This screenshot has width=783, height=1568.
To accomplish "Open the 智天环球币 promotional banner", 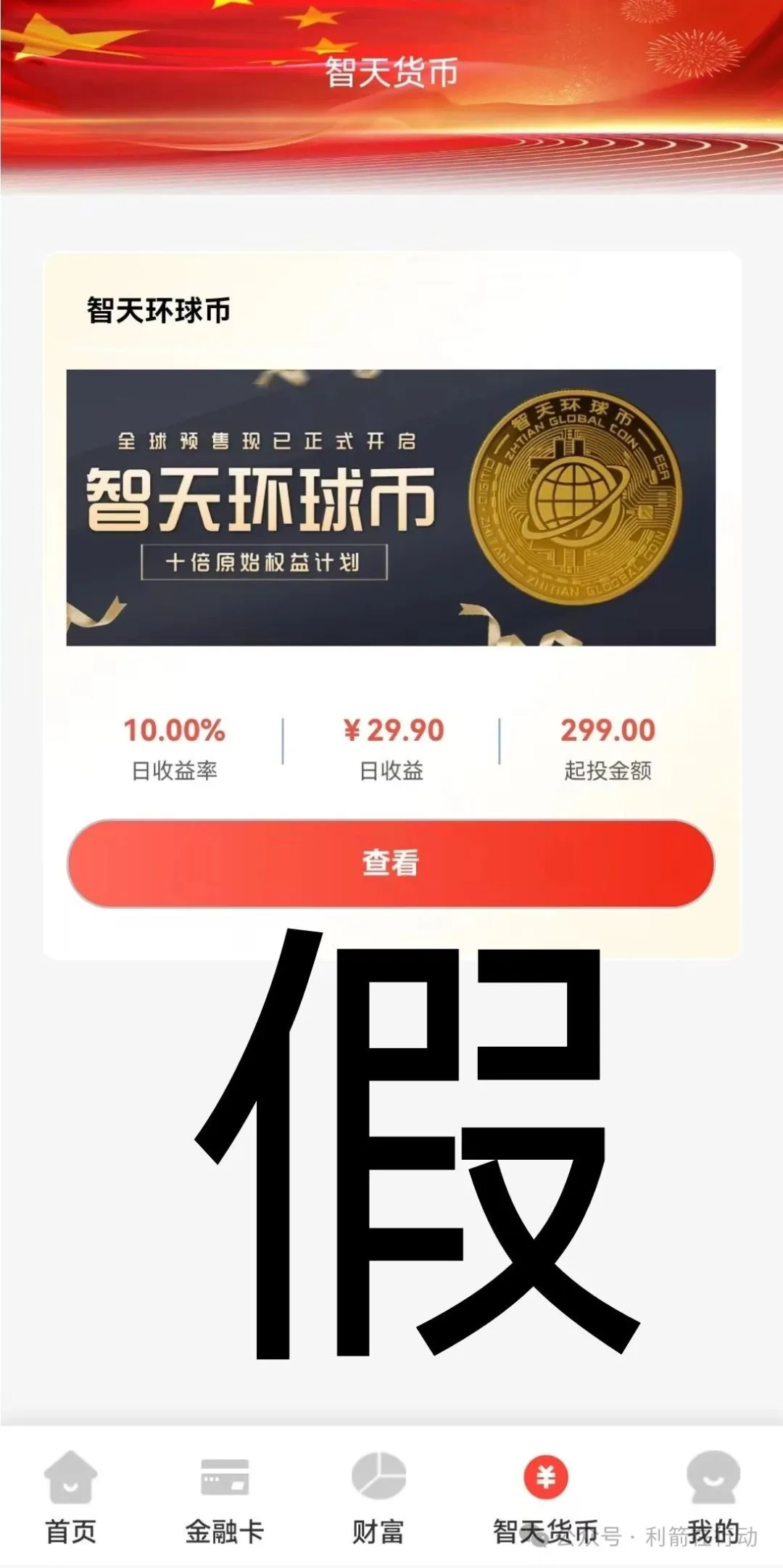I will pyautogui.click(x=391, y=507).
